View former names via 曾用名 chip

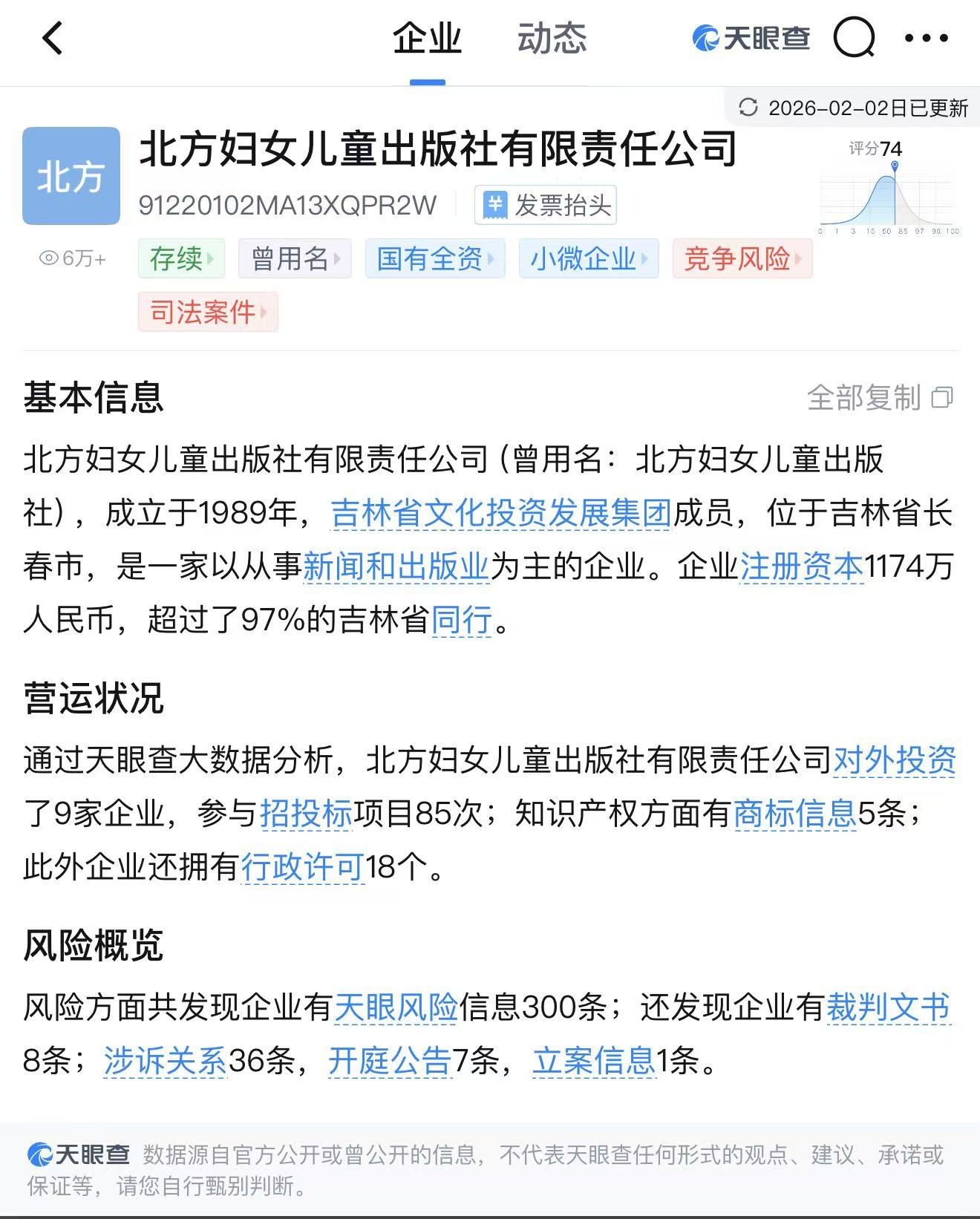(x=295, y=258)
